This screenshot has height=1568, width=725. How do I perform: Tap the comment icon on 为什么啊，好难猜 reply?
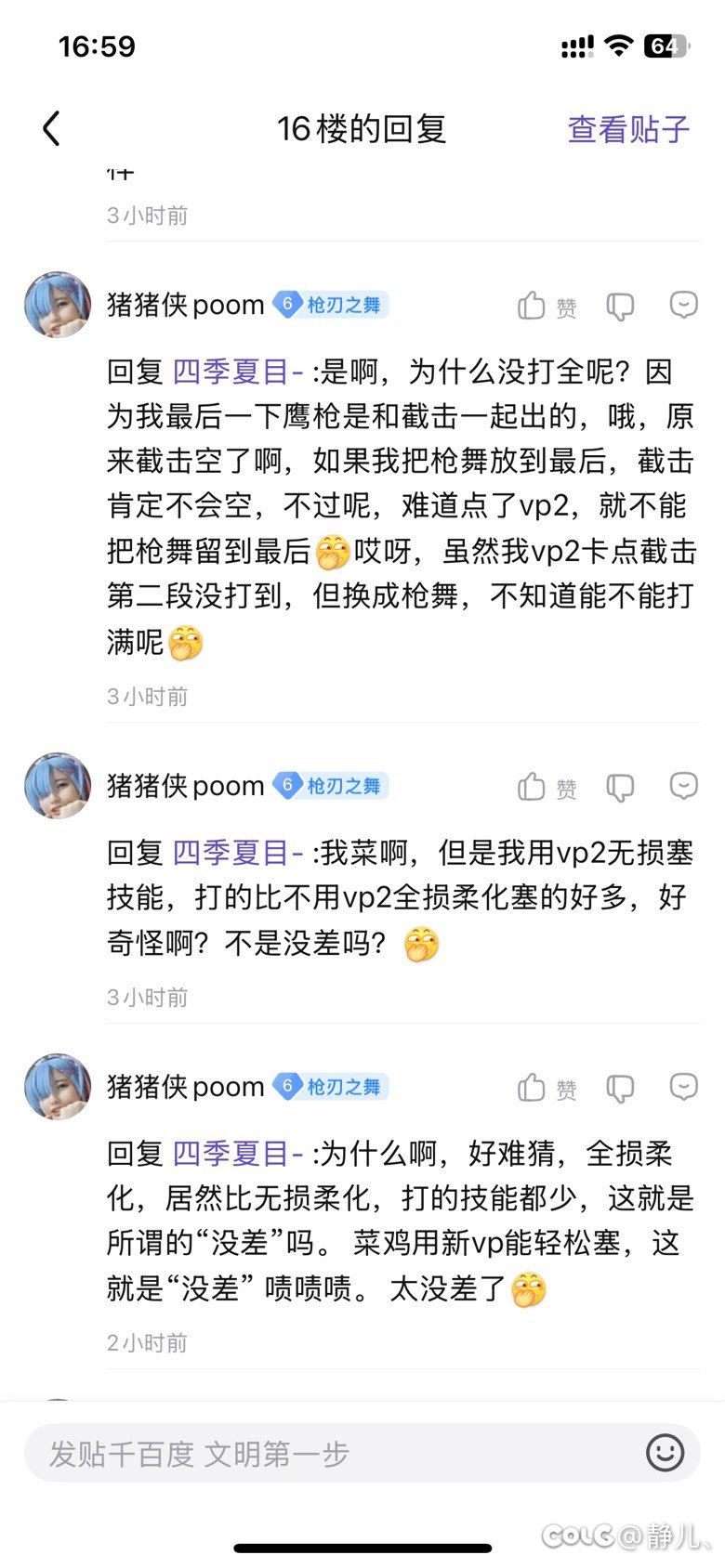pyautogui.click(x=684, y=1087)
